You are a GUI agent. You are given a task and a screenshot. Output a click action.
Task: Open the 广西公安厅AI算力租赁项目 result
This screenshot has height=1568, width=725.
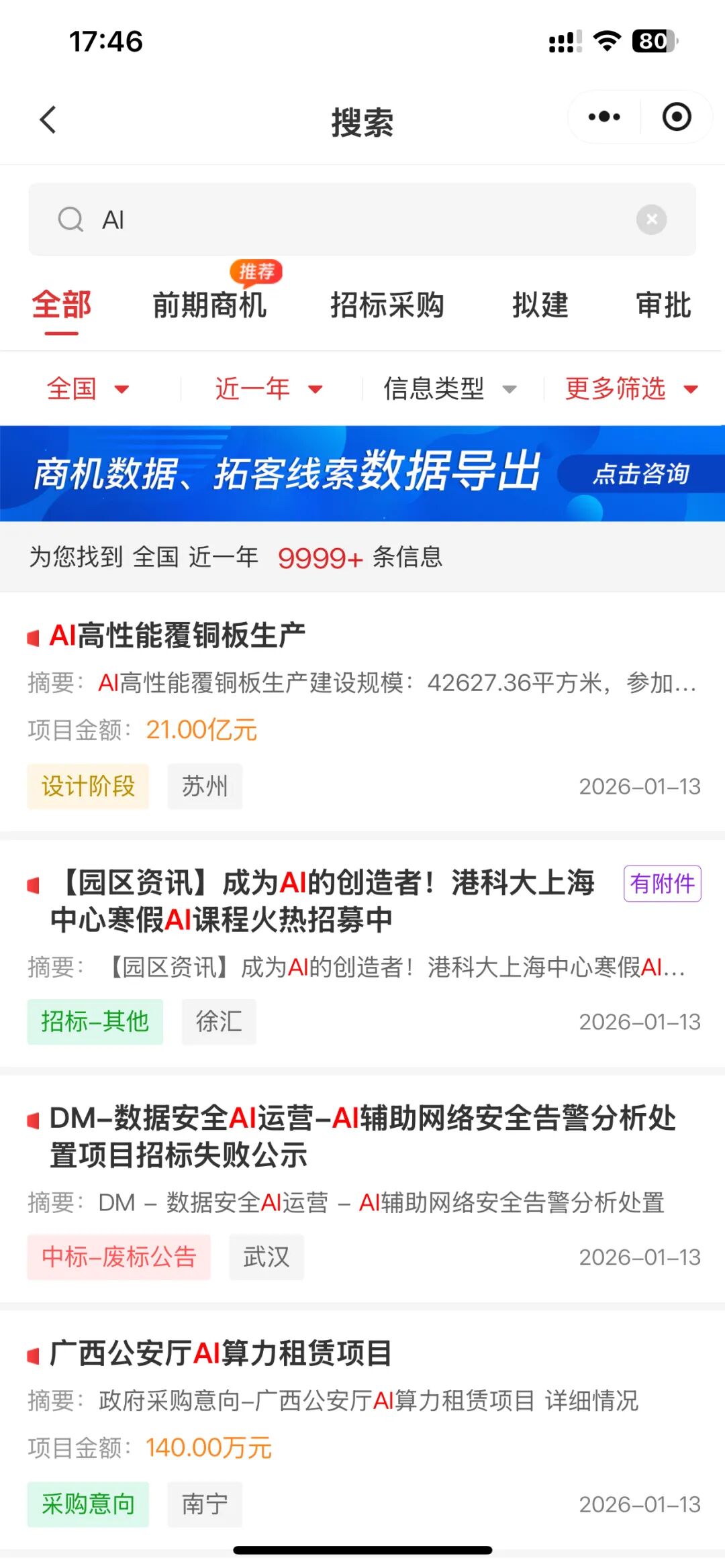(x=222, y=1353)
